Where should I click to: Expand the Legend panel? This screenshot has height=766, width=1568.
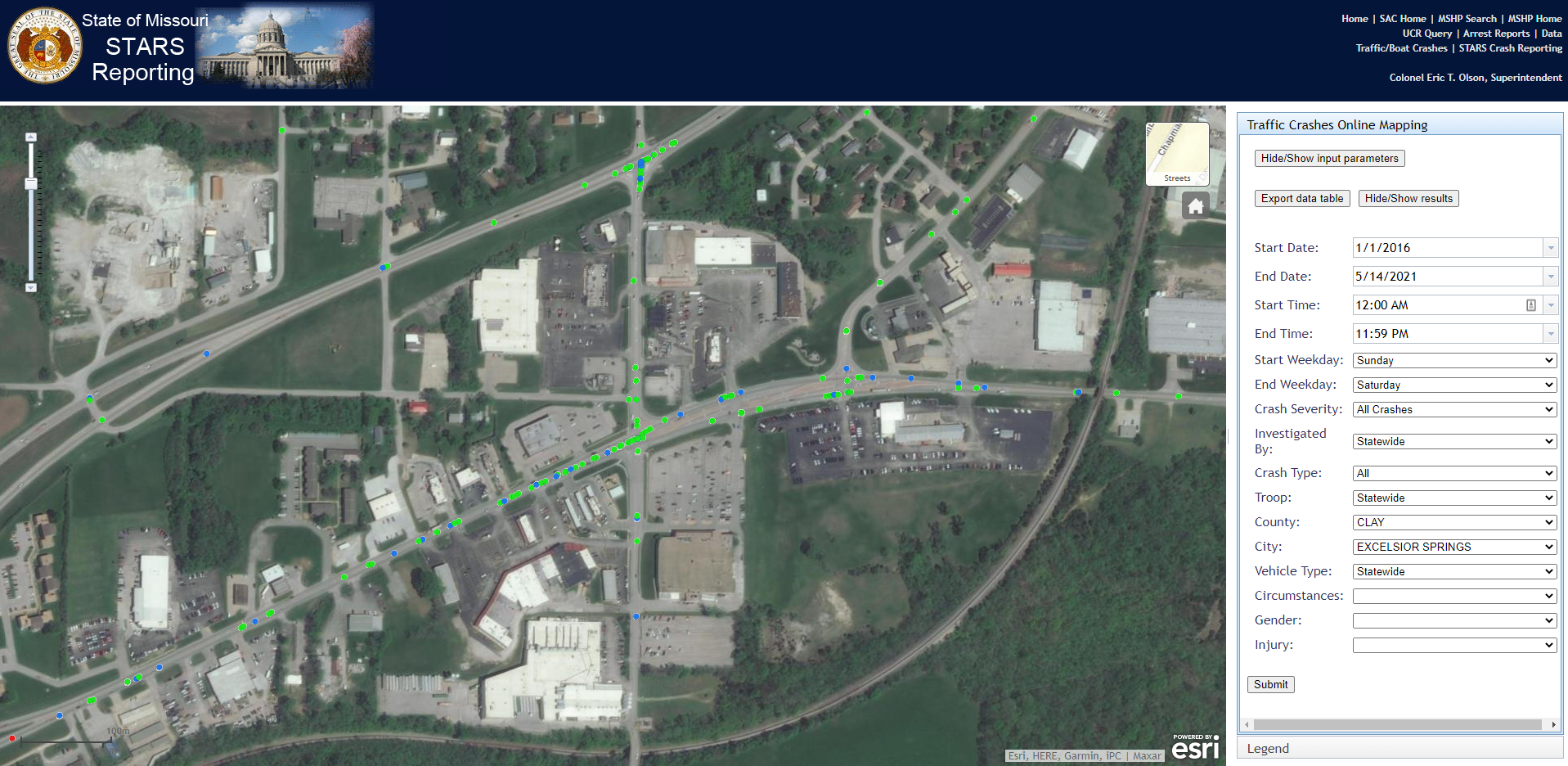click(1268, 748)
